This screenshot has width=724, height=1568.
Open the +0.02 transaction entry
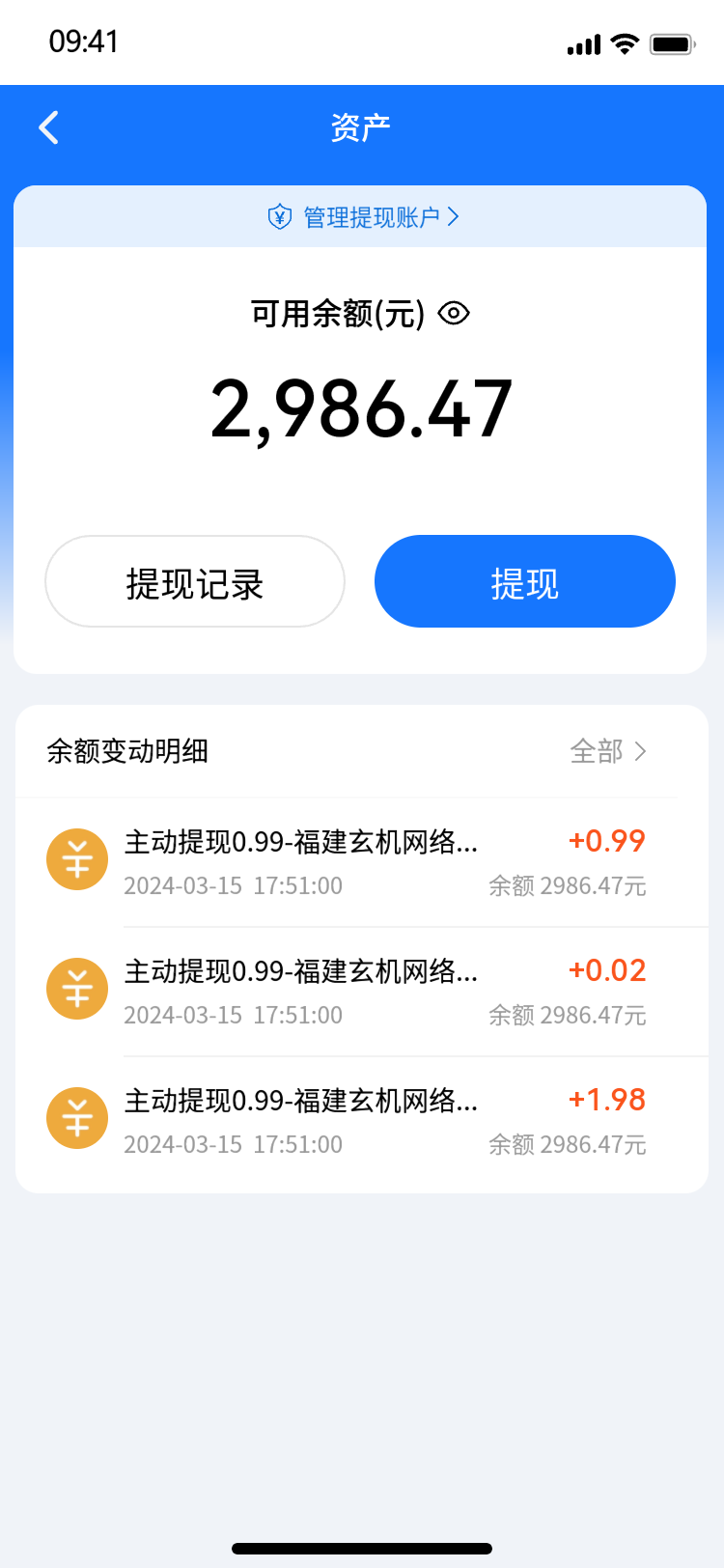pyautogui.click(x=362, y=992)
